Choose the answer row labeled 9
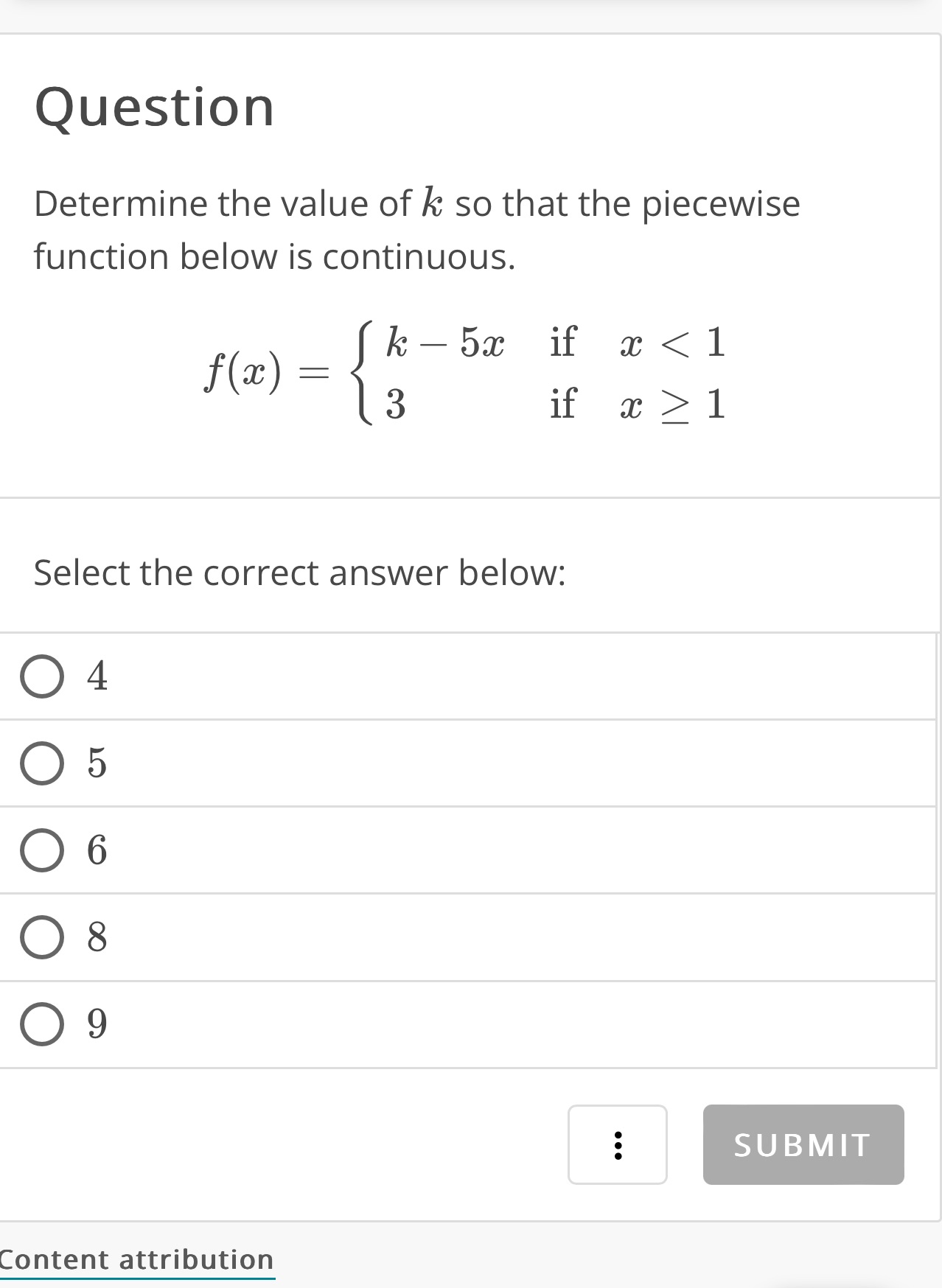Screen dimensions: 942x1288 tap(295, 1024)
